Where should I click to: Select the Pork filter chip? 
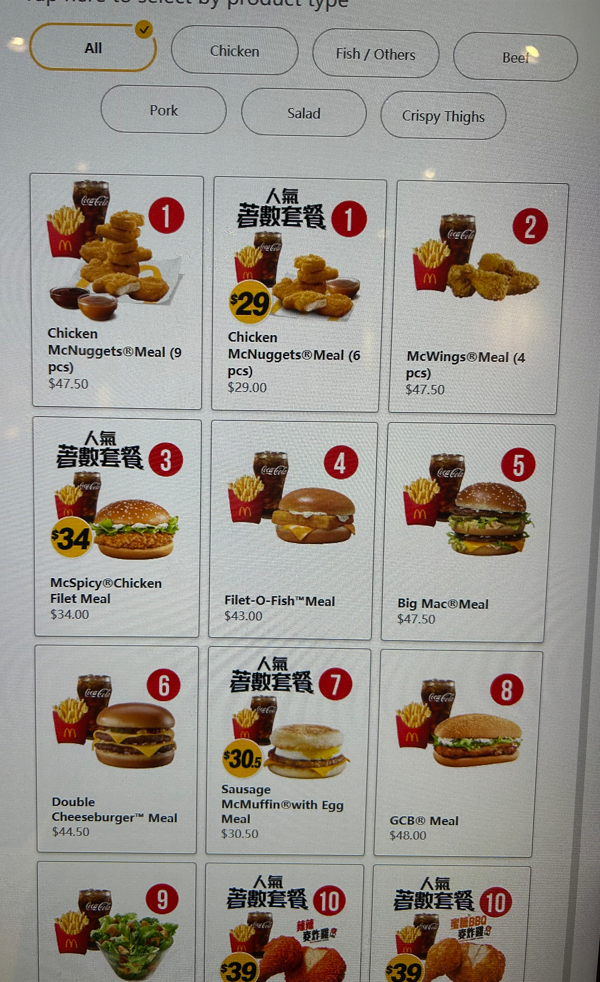[x=163, y=110]
